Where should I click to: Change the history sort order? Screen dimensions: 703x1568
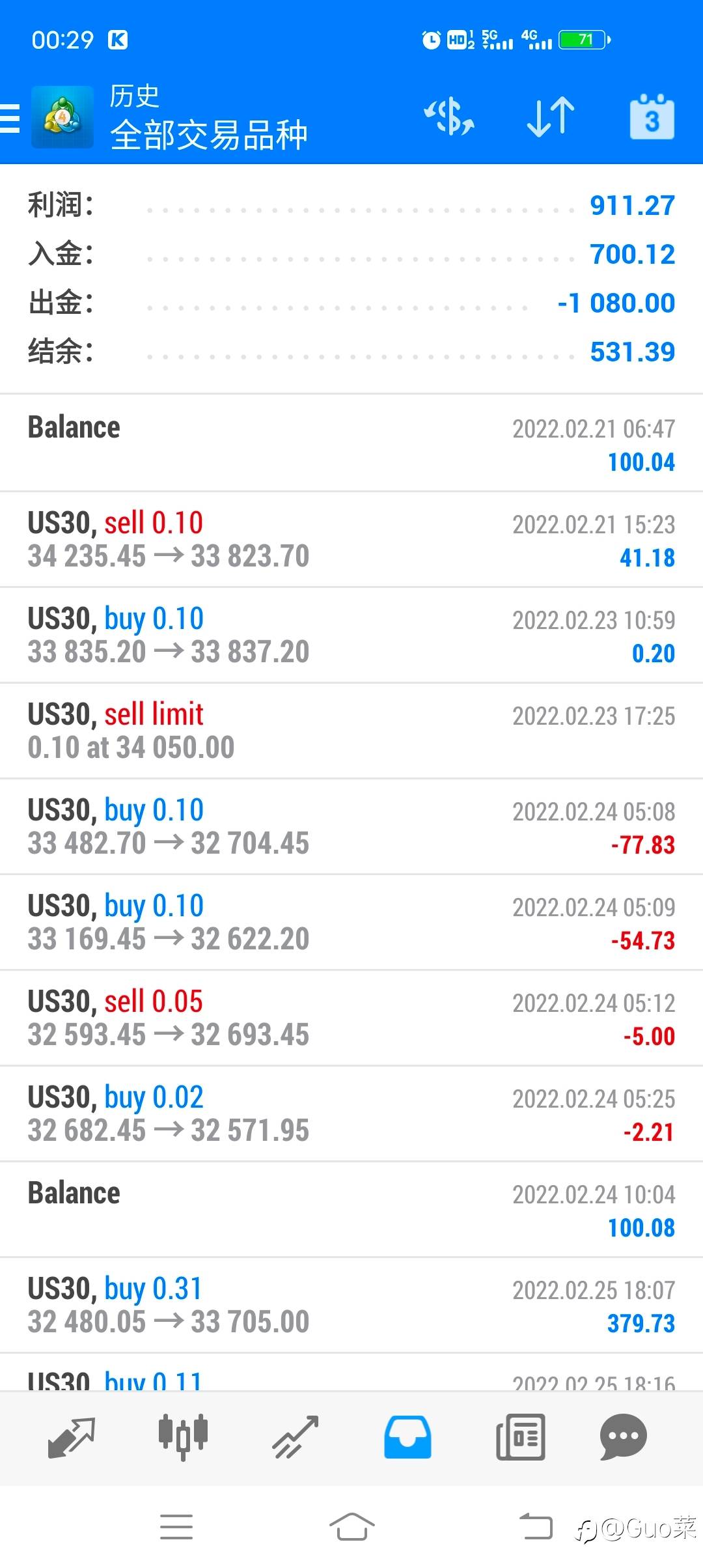(550, 117)
